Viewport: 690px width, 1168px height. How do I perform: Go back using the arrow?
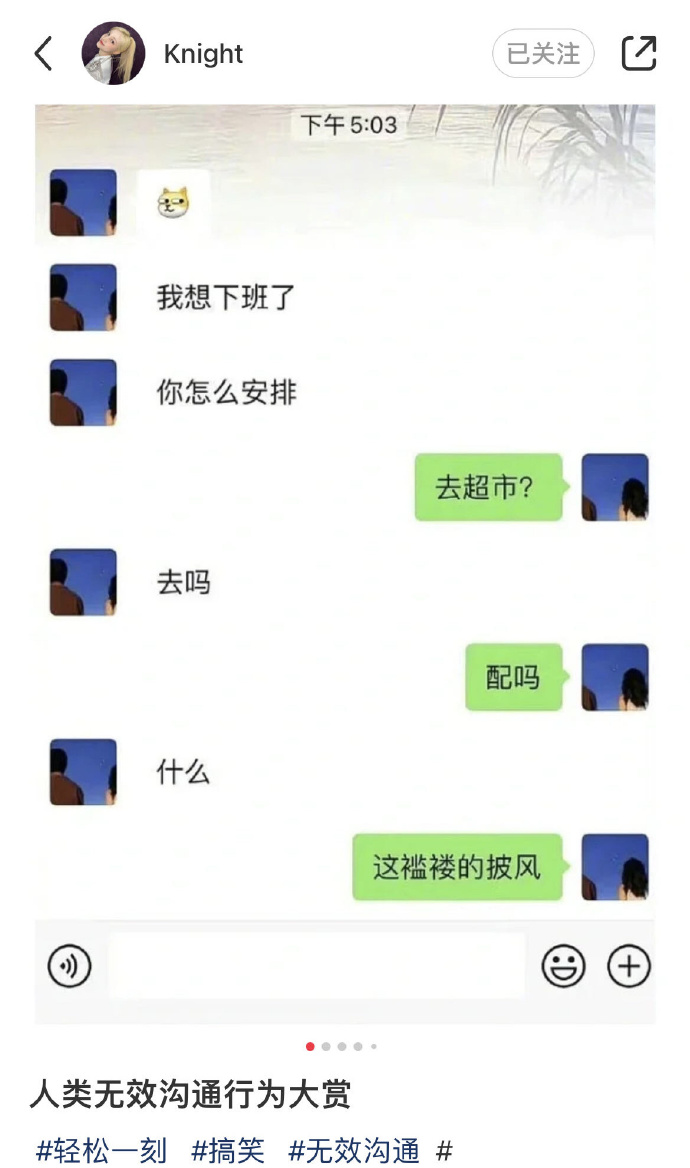click(x=43, y=53)
